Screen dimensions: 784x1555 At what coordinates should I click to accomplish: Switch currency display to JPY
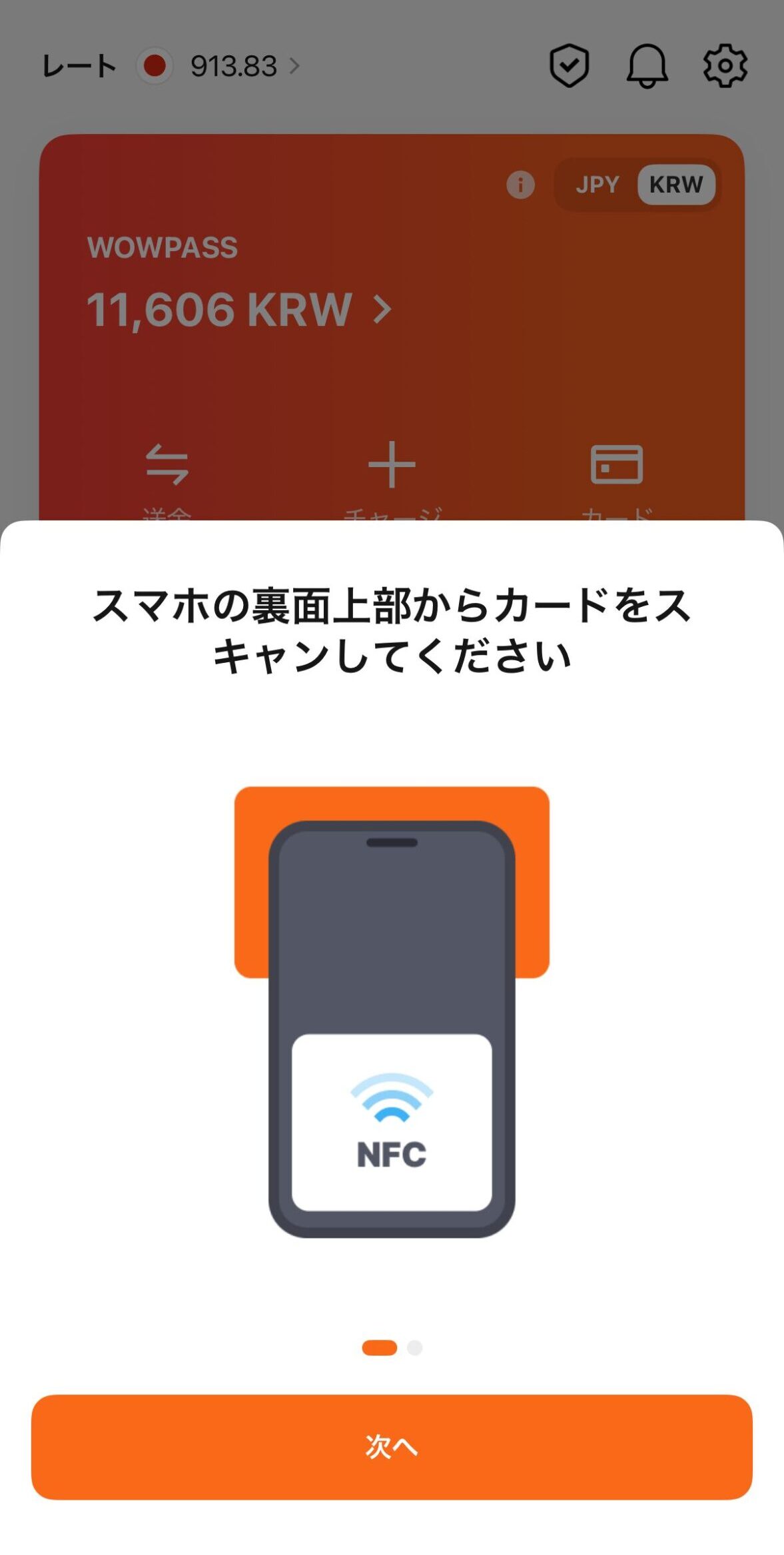597,185
